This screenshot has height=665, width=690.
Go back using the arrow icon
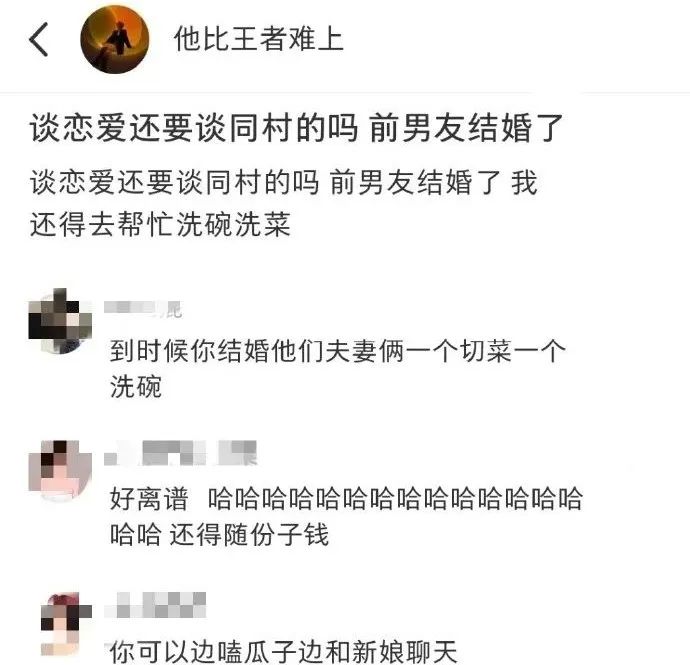click(38, 40)
